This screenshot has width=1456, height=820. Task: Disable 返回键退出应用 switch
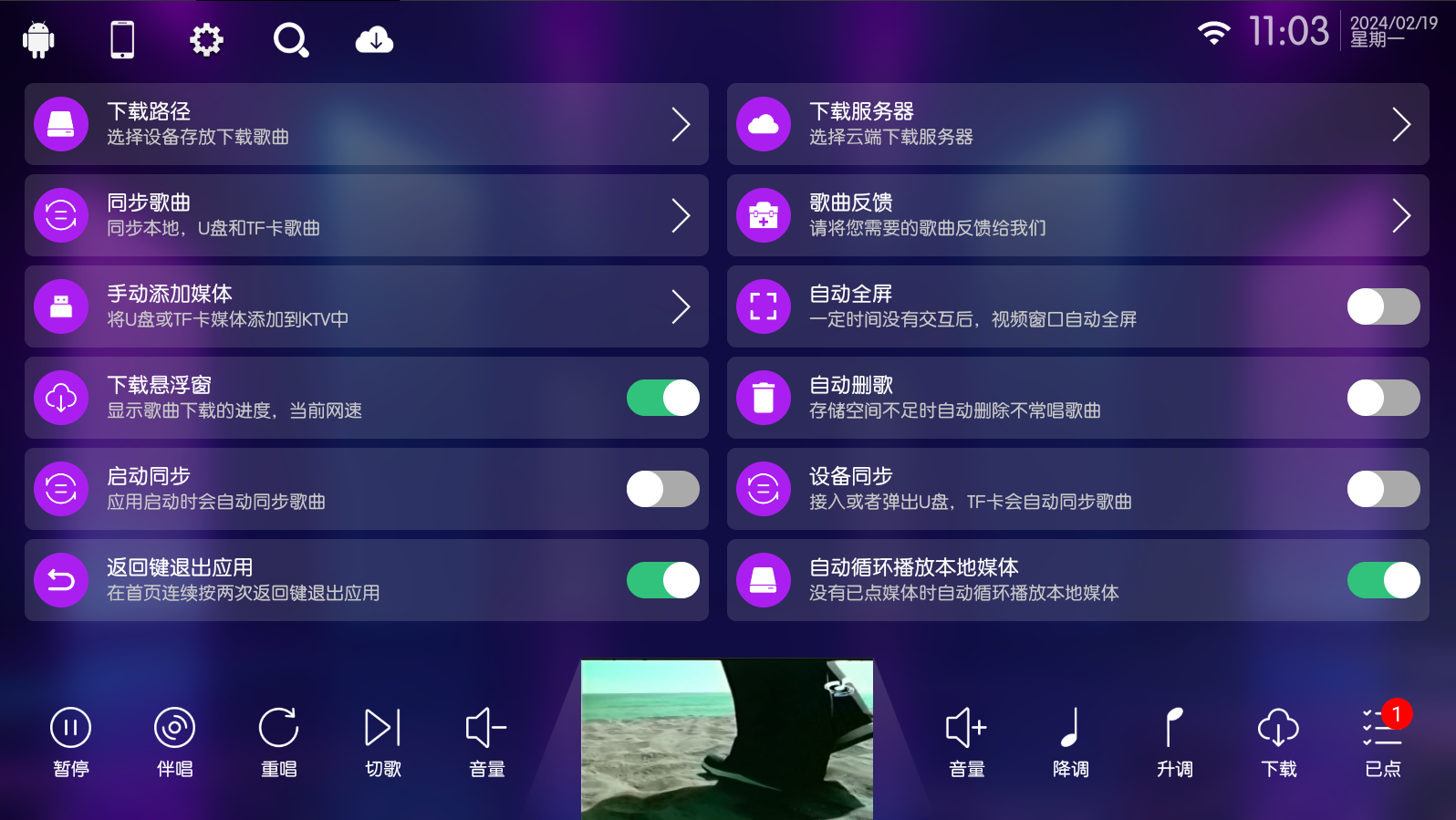pos(662,580)
